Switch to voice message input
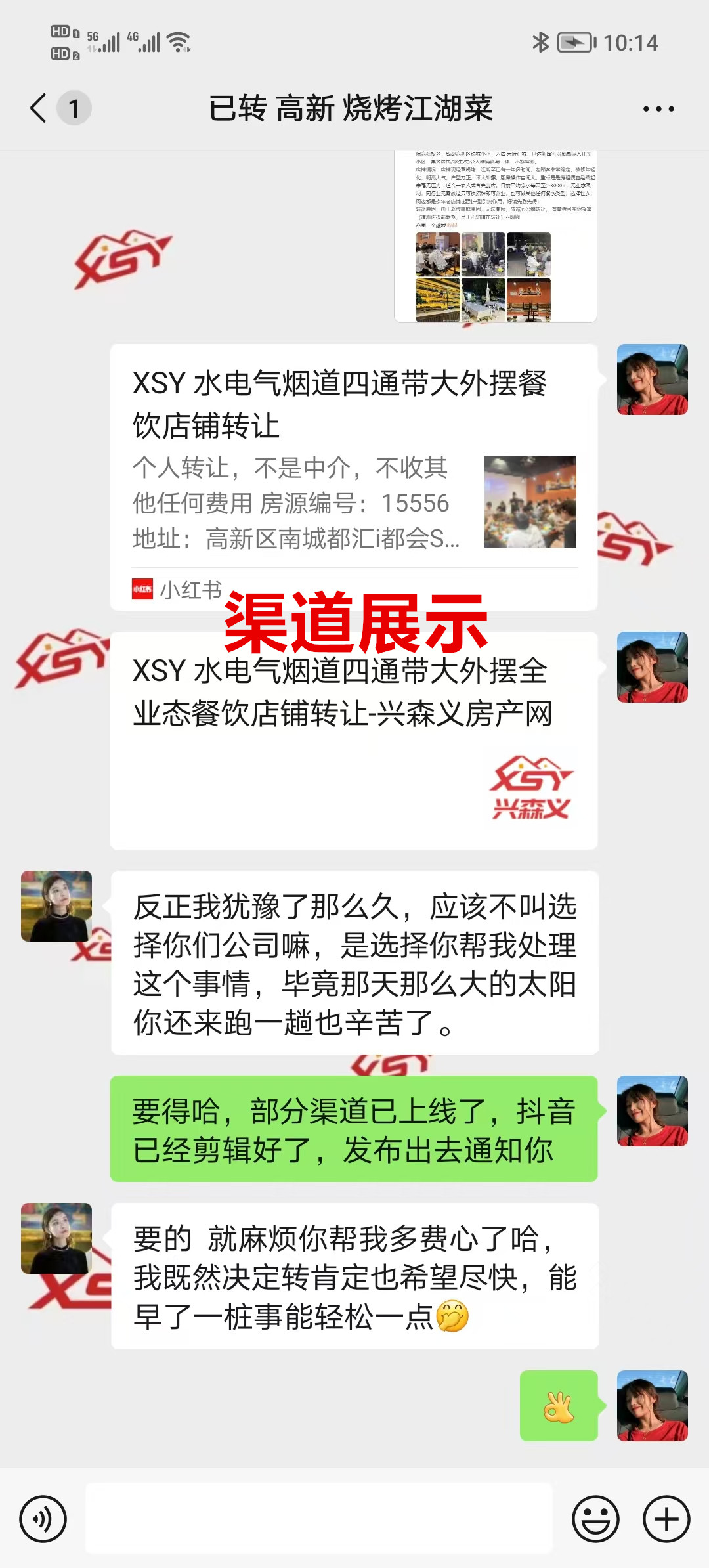The image size is (709, 1568). tap(43, 1519)
